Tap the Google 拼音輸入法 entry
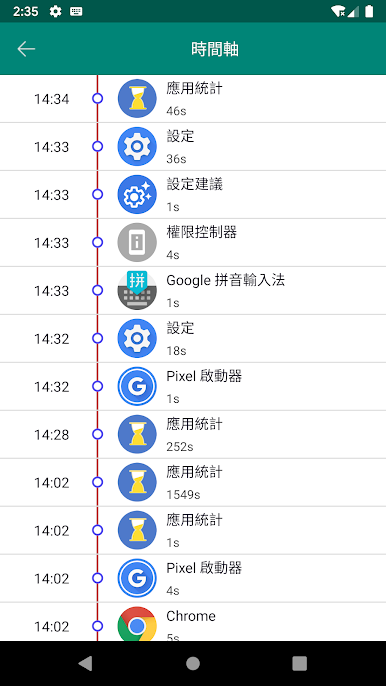Image resolution: width=386 pixels, height=686 pixels. pyautogui.click(x=193, y=290)
